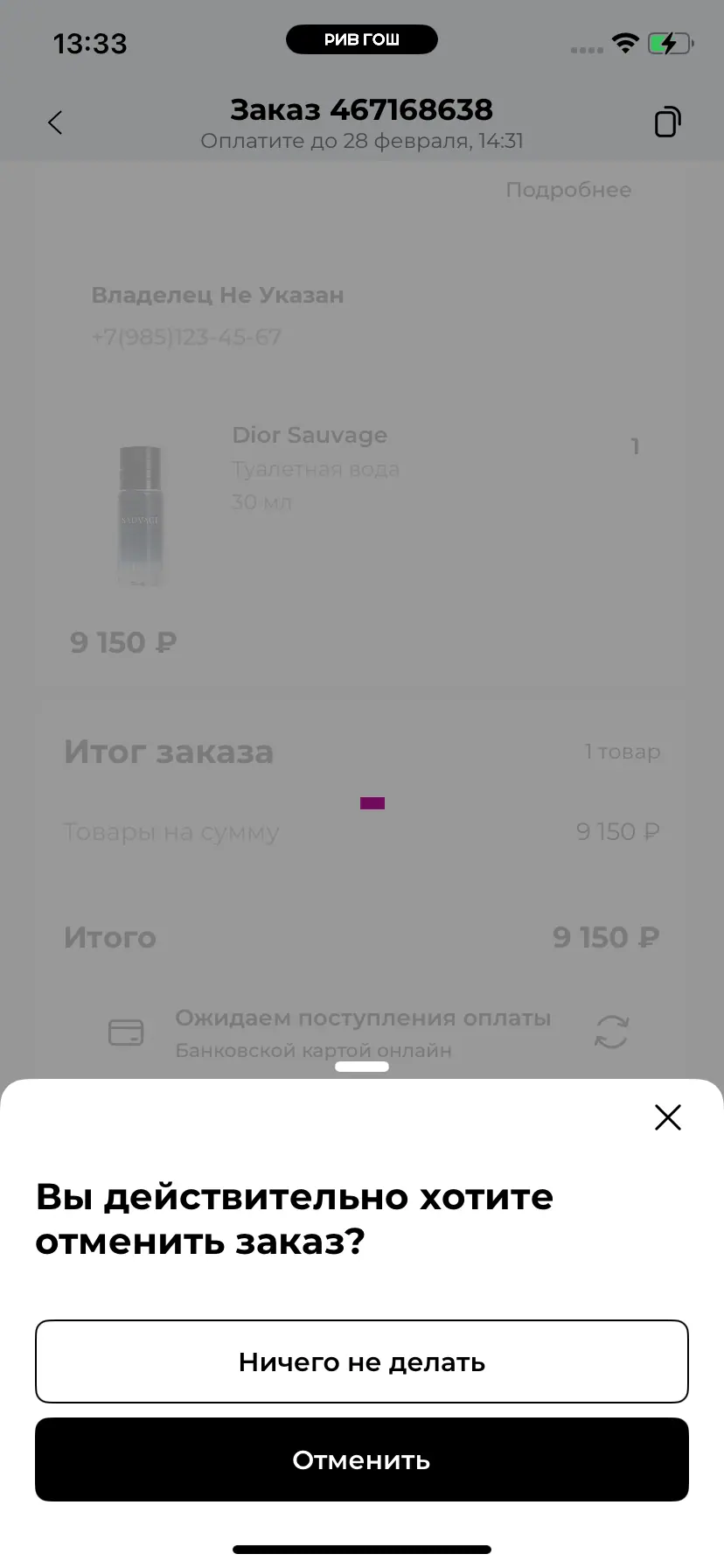Close the cancel order dialog
724x1568 pixels.
point(667,1116)
